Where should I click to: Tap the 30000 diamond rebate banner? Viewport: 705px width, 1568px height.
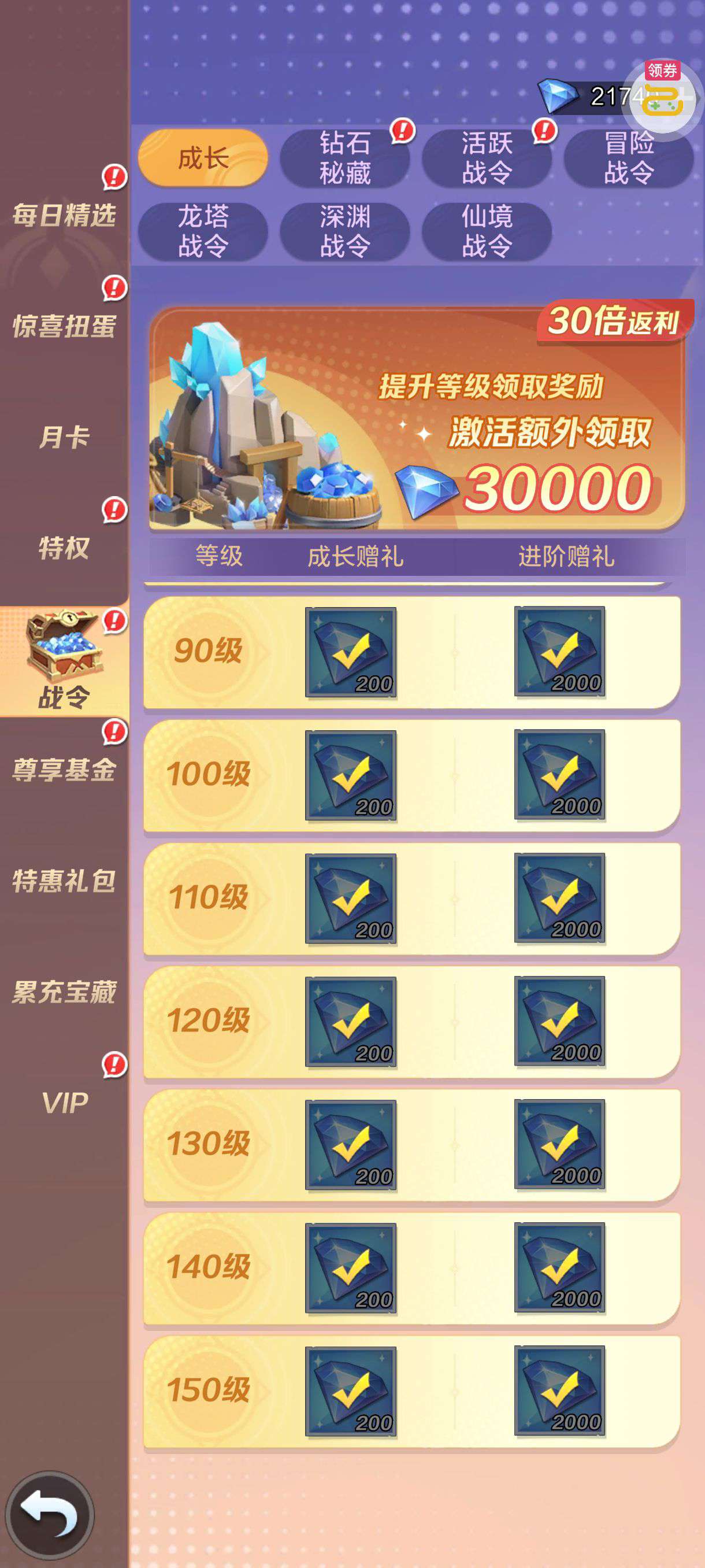tap(417, 420)
